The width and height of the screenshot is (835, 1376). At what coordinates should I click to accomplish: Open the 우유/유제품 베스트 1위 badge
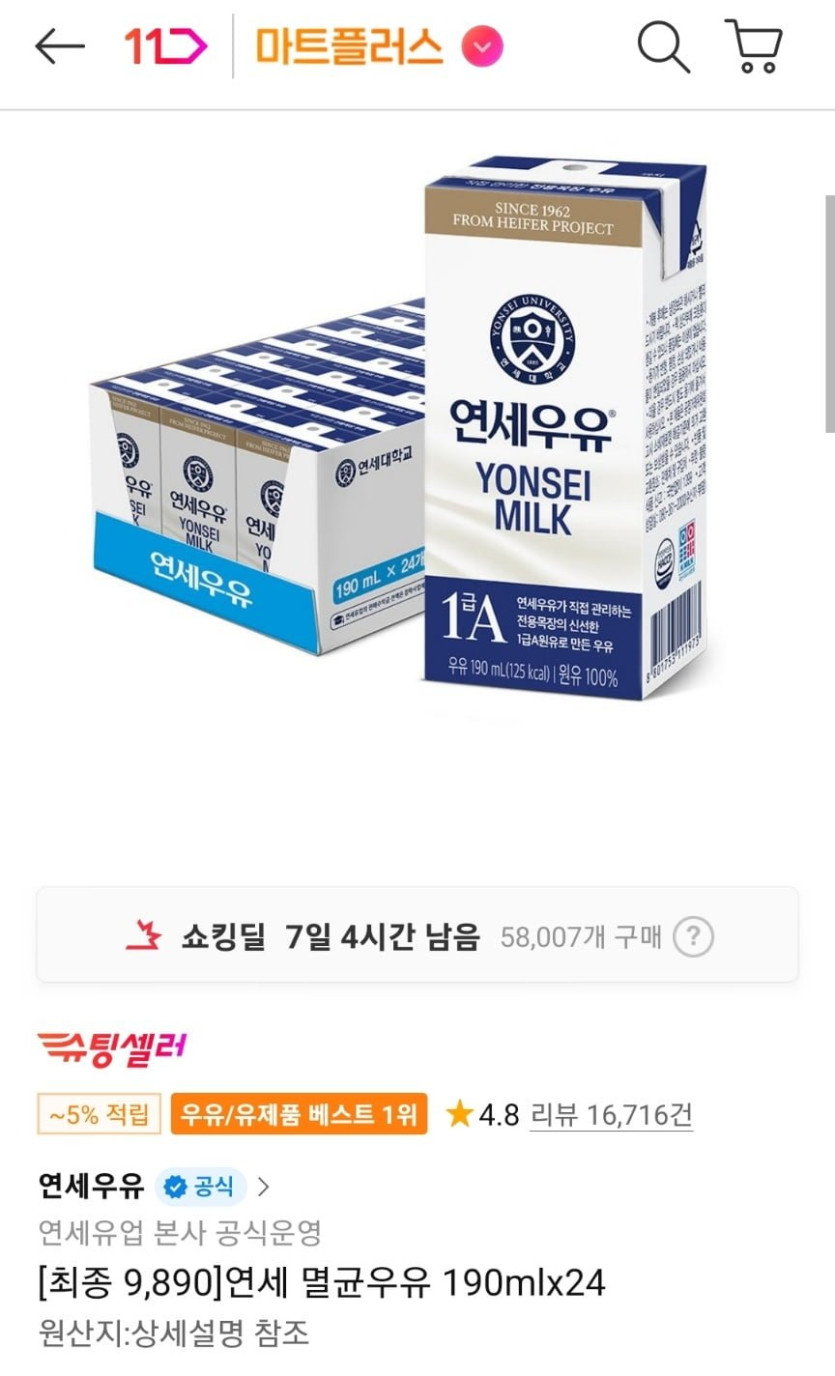pyautogui.click(x=299, y=1114)
